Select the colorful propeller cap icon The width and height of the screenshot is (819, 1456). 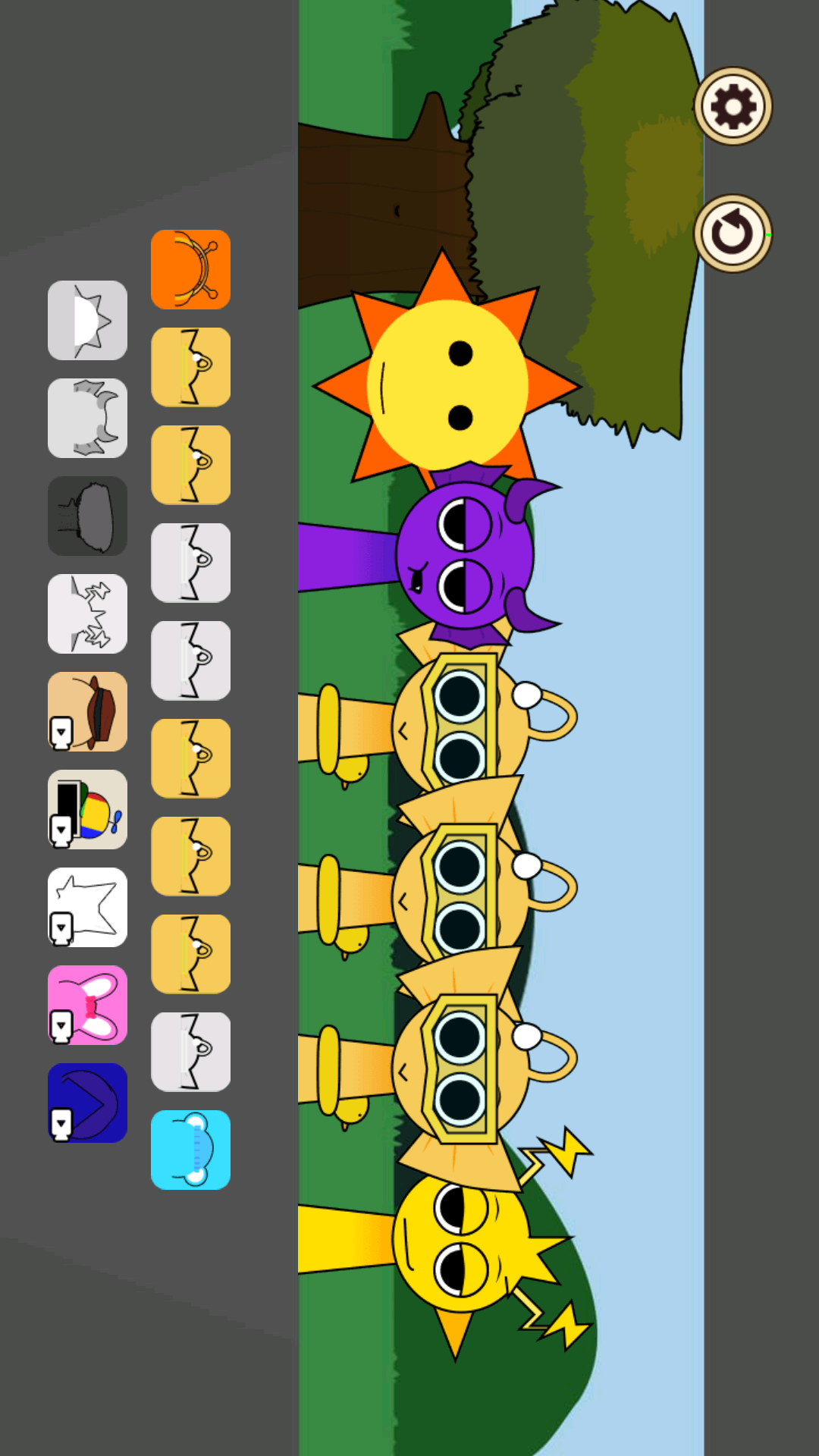pyautogui.click(x=87, y=809)
